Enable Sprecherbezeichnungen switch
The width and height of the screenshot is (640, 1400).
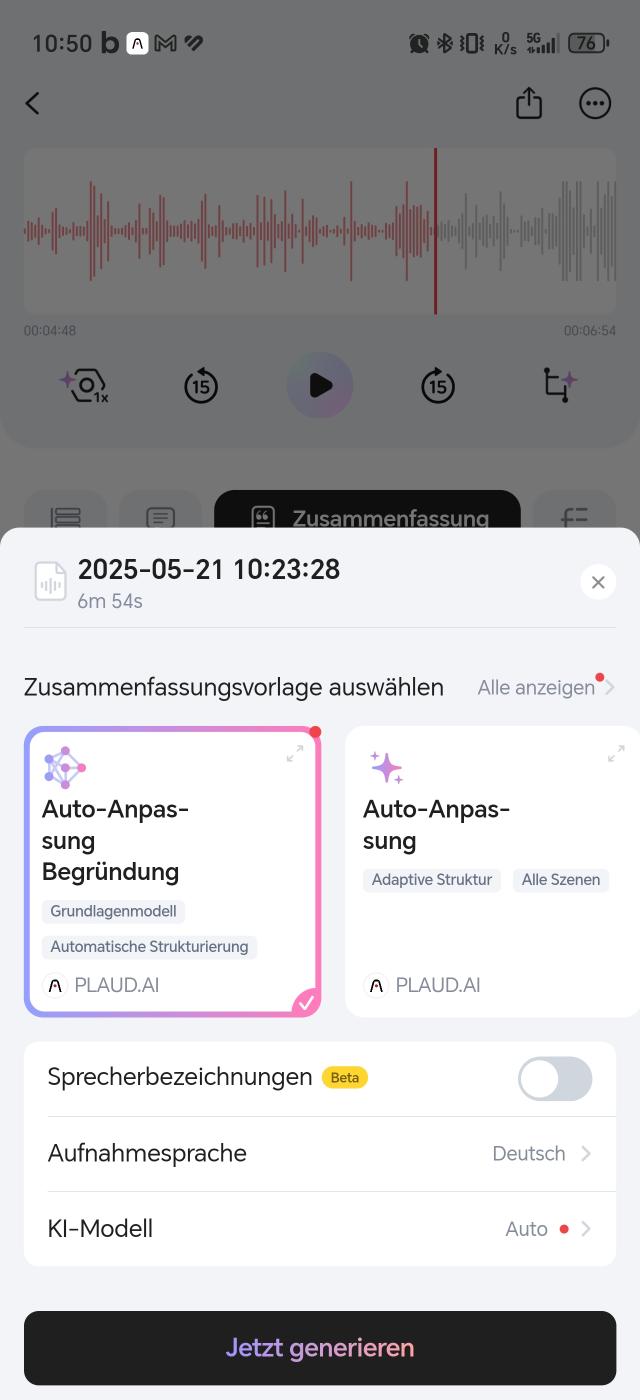(x=555, y=1079)
